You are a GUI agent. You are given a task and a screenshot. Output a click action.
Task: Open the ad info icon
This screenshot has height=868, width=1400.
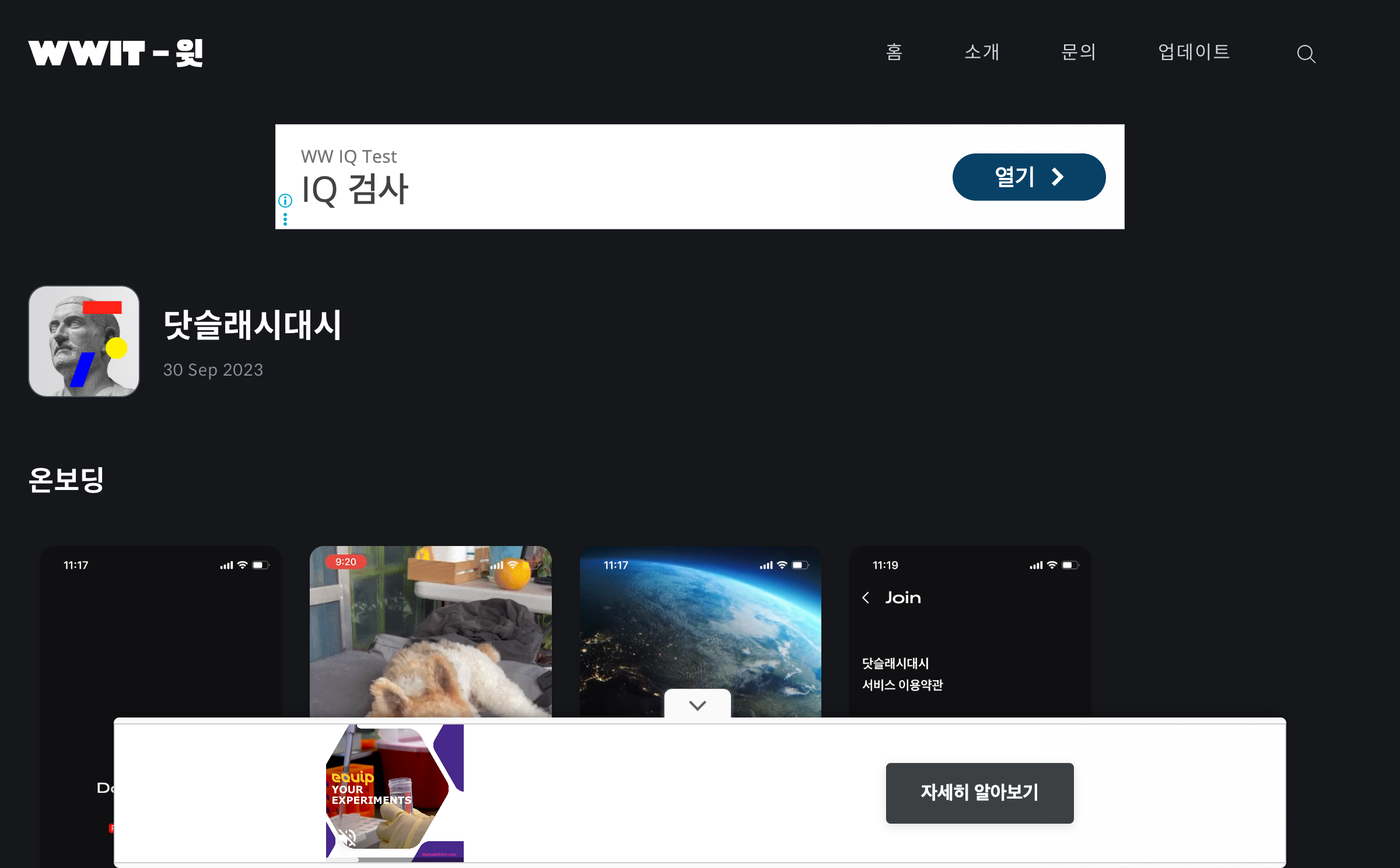tap(285, 201)
